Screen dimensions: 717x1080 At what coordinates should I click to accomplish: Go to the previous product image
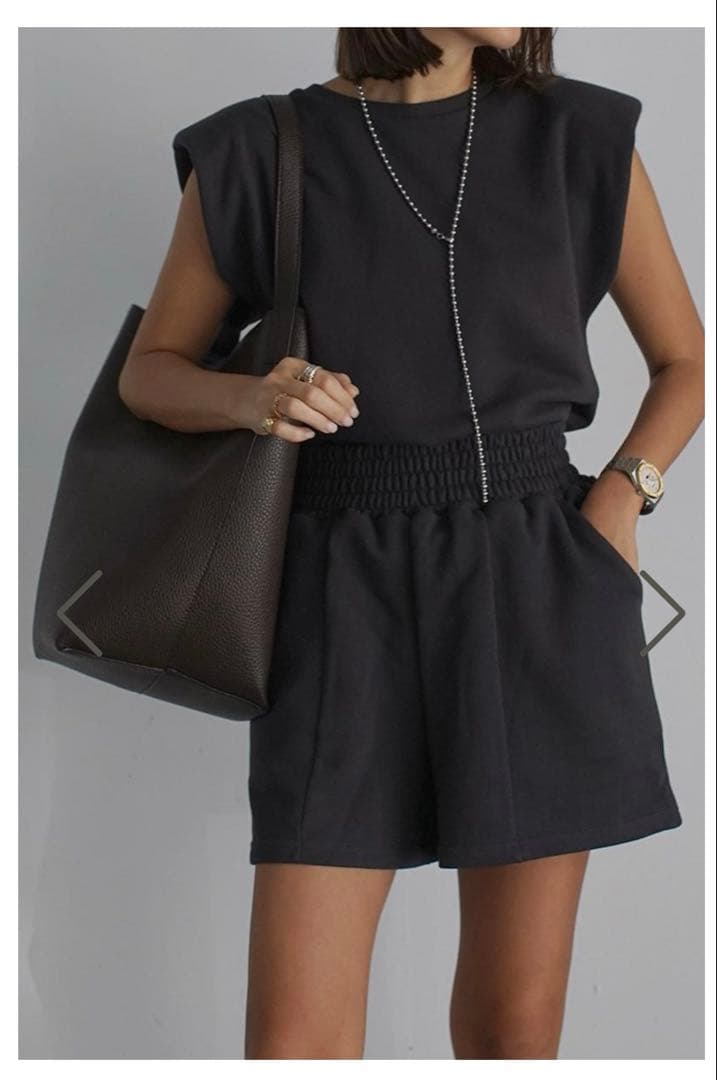tap(79, 613)
